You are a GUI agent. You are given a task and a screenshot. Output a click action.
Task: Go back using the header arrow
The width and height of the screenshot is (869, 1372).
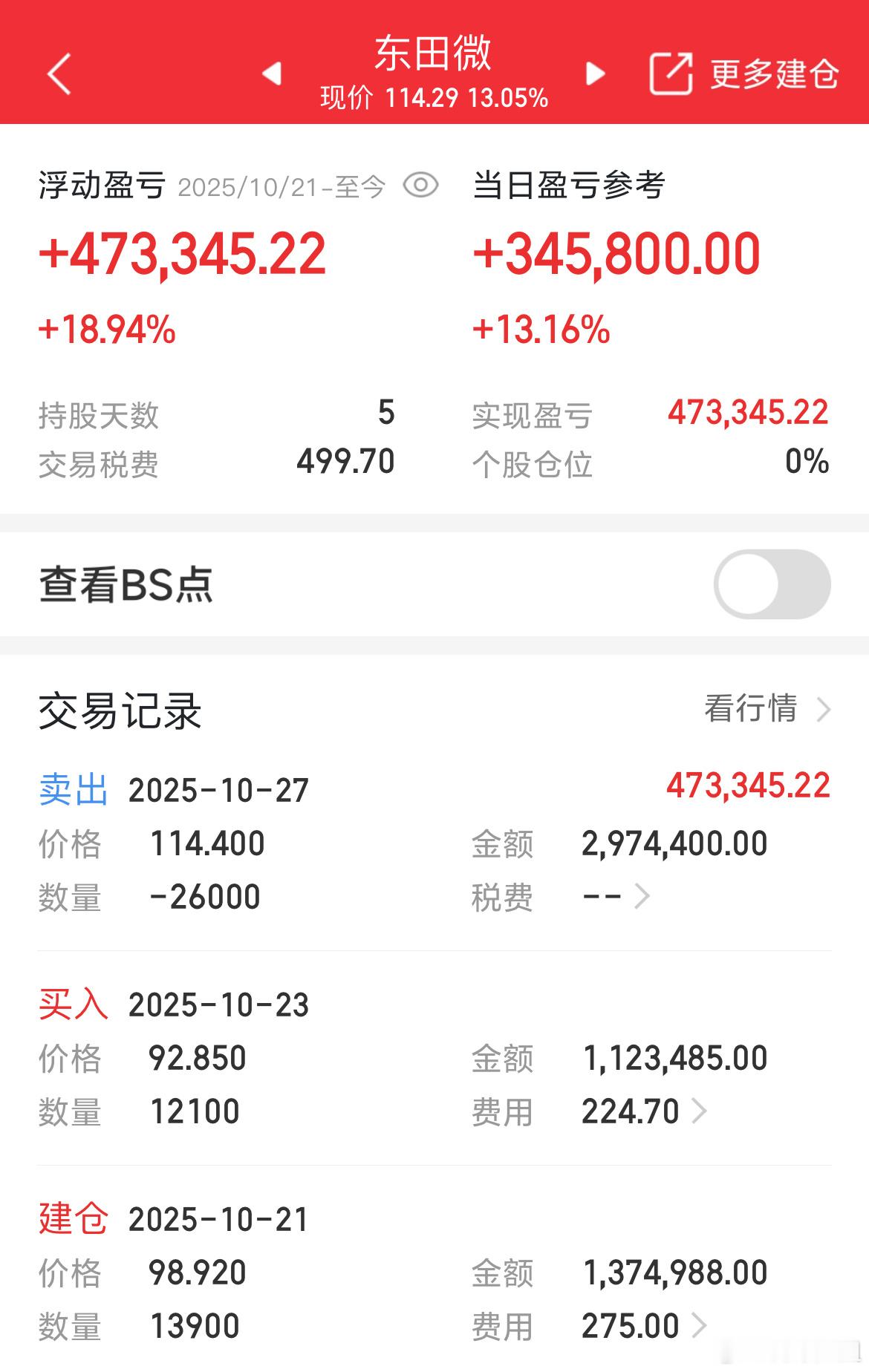click(59, 73)
